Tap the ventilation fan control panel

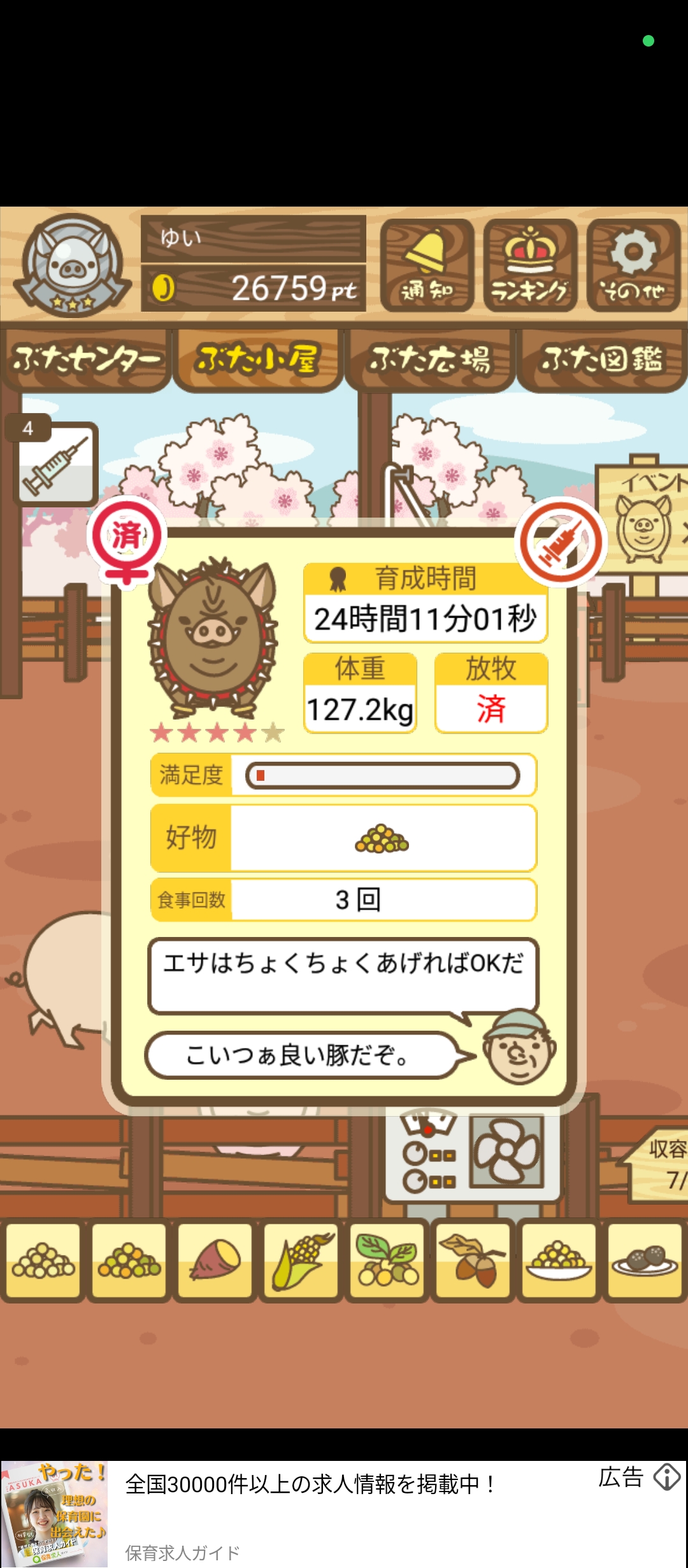(x=473, y=1152)
